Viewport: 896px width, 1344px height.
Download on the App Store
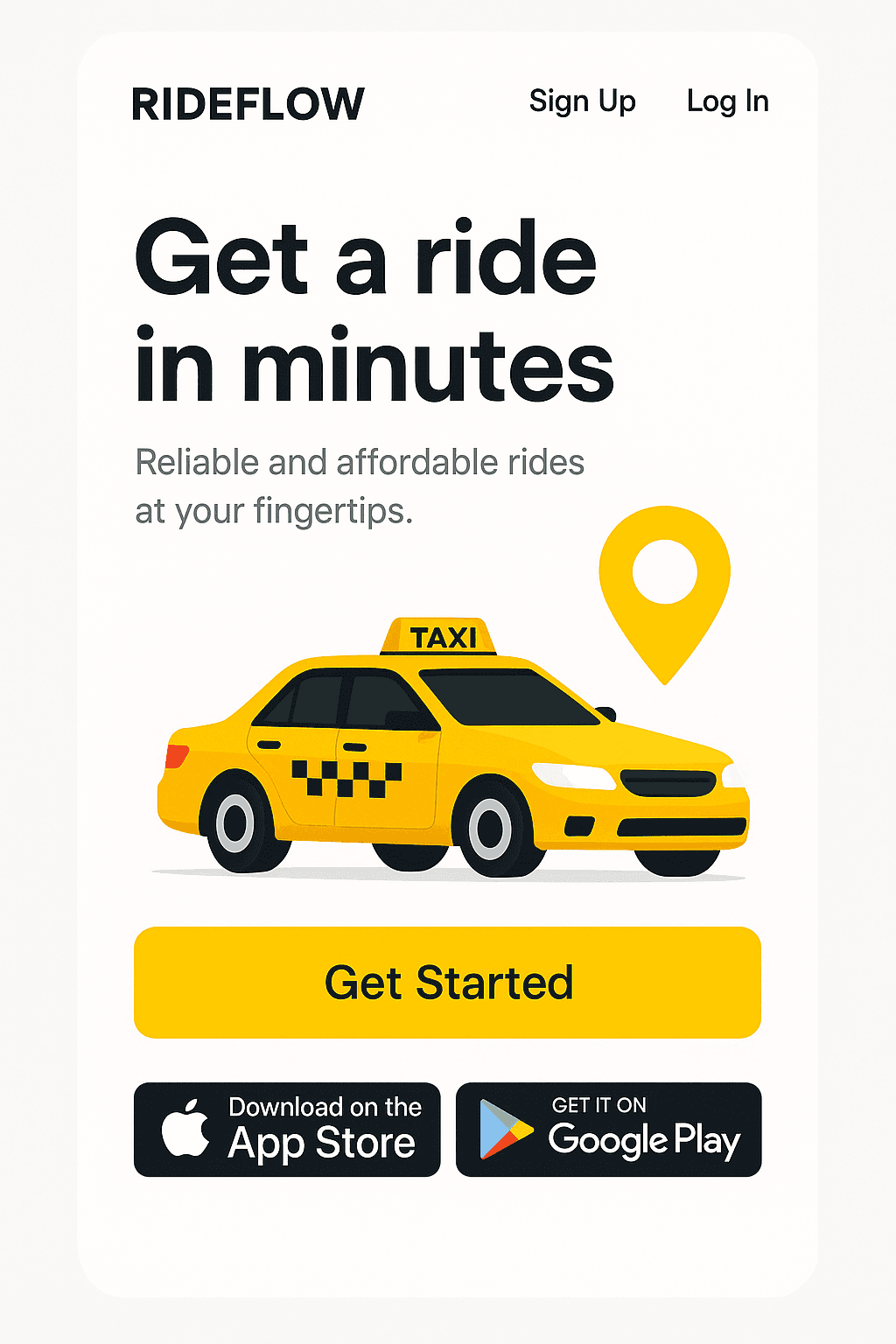point(287,1130)
